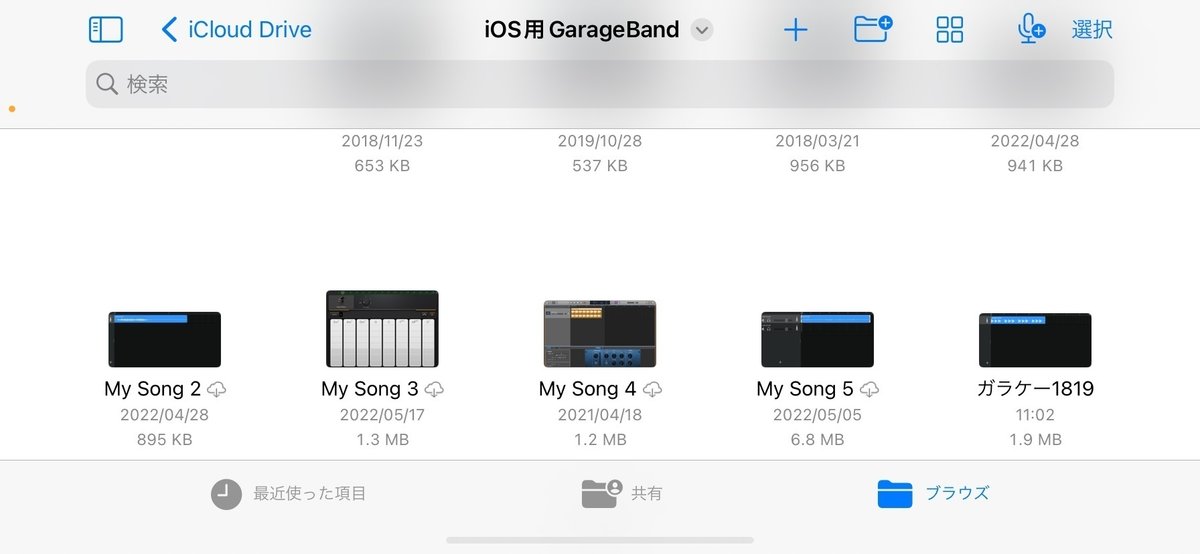Change the view layout with the grid icon

pyautogui.click(x=949, y=30)
